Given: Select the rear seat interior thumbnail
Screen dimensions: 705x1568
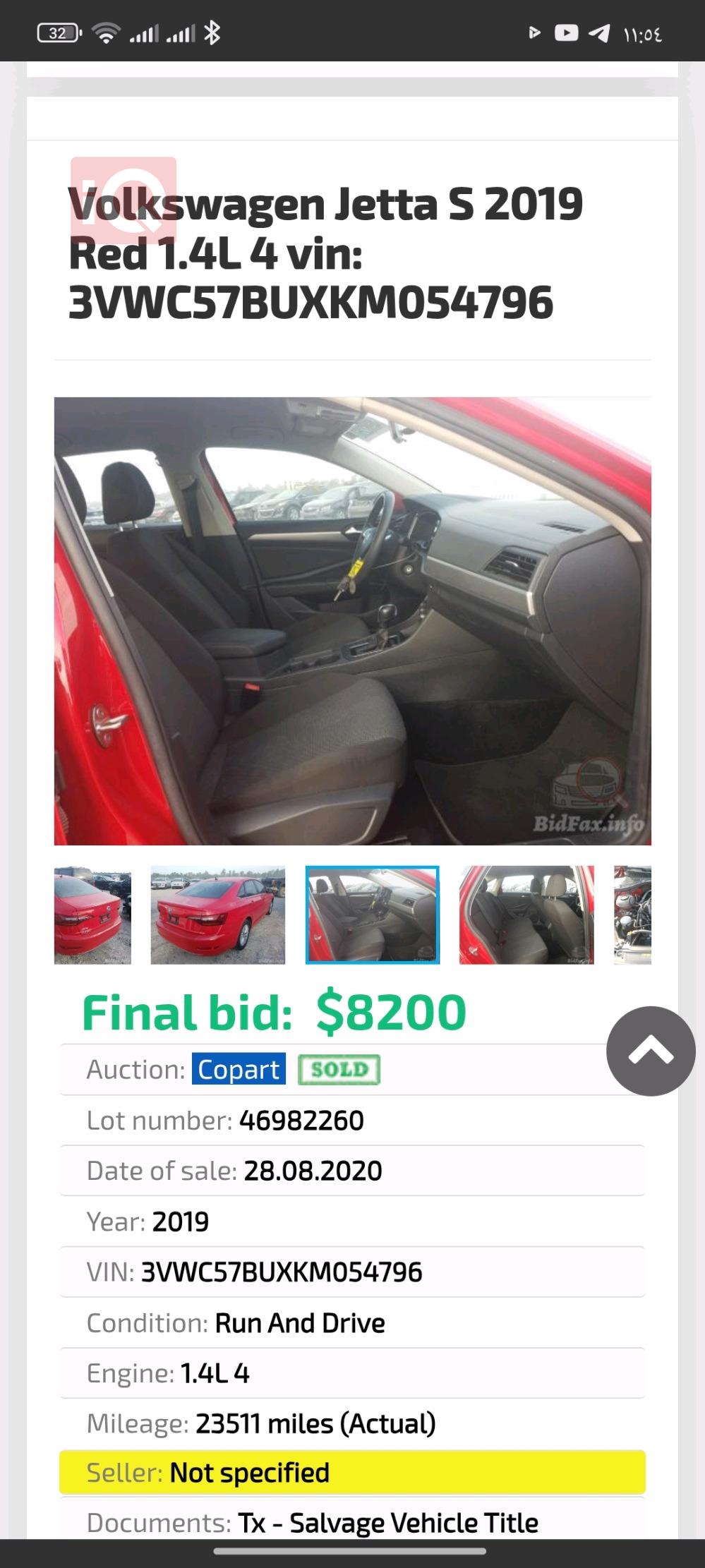Looking at the screenshot, I should coord(526,915).
